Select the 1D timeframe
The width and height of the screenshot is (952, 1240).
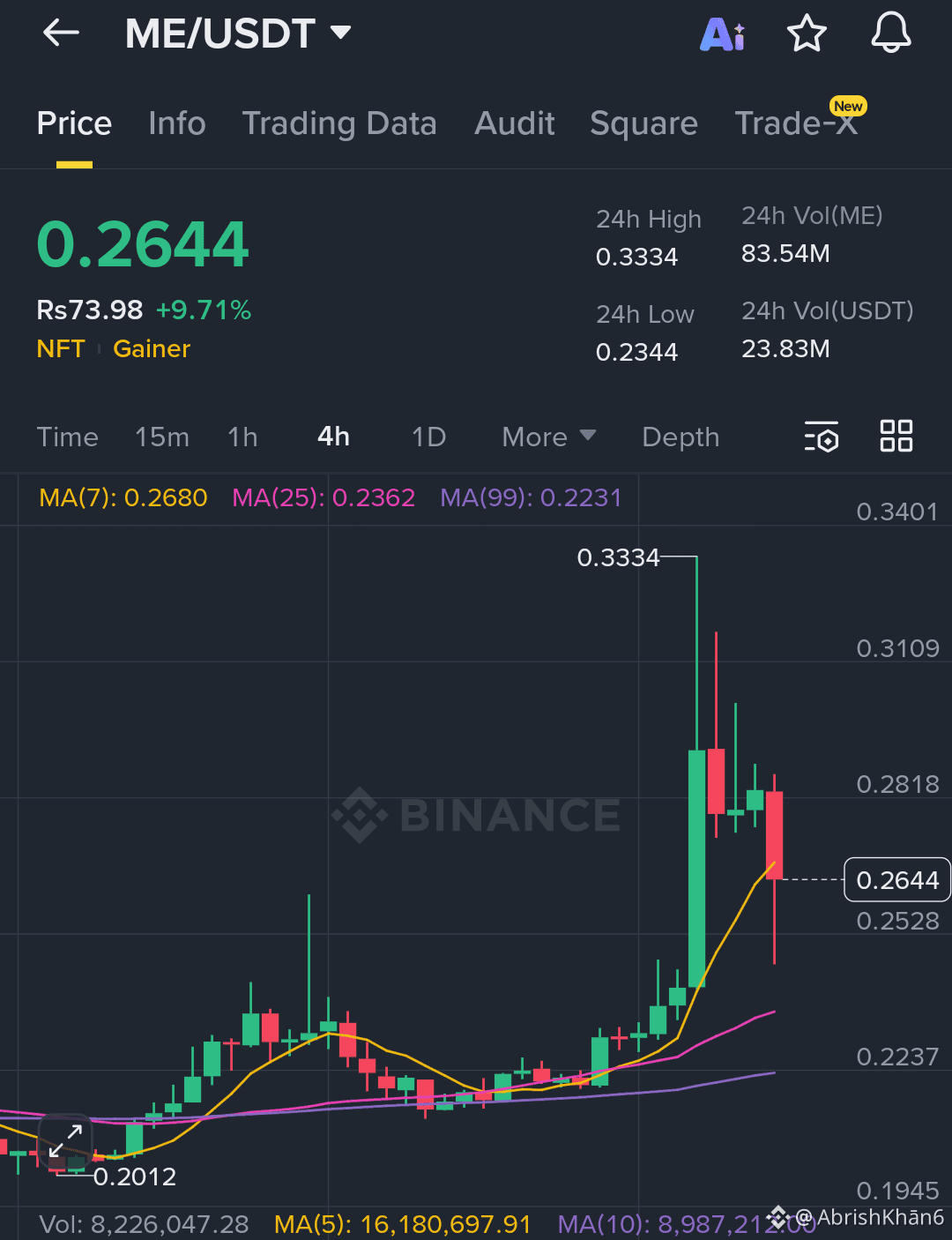click(428, 437)
